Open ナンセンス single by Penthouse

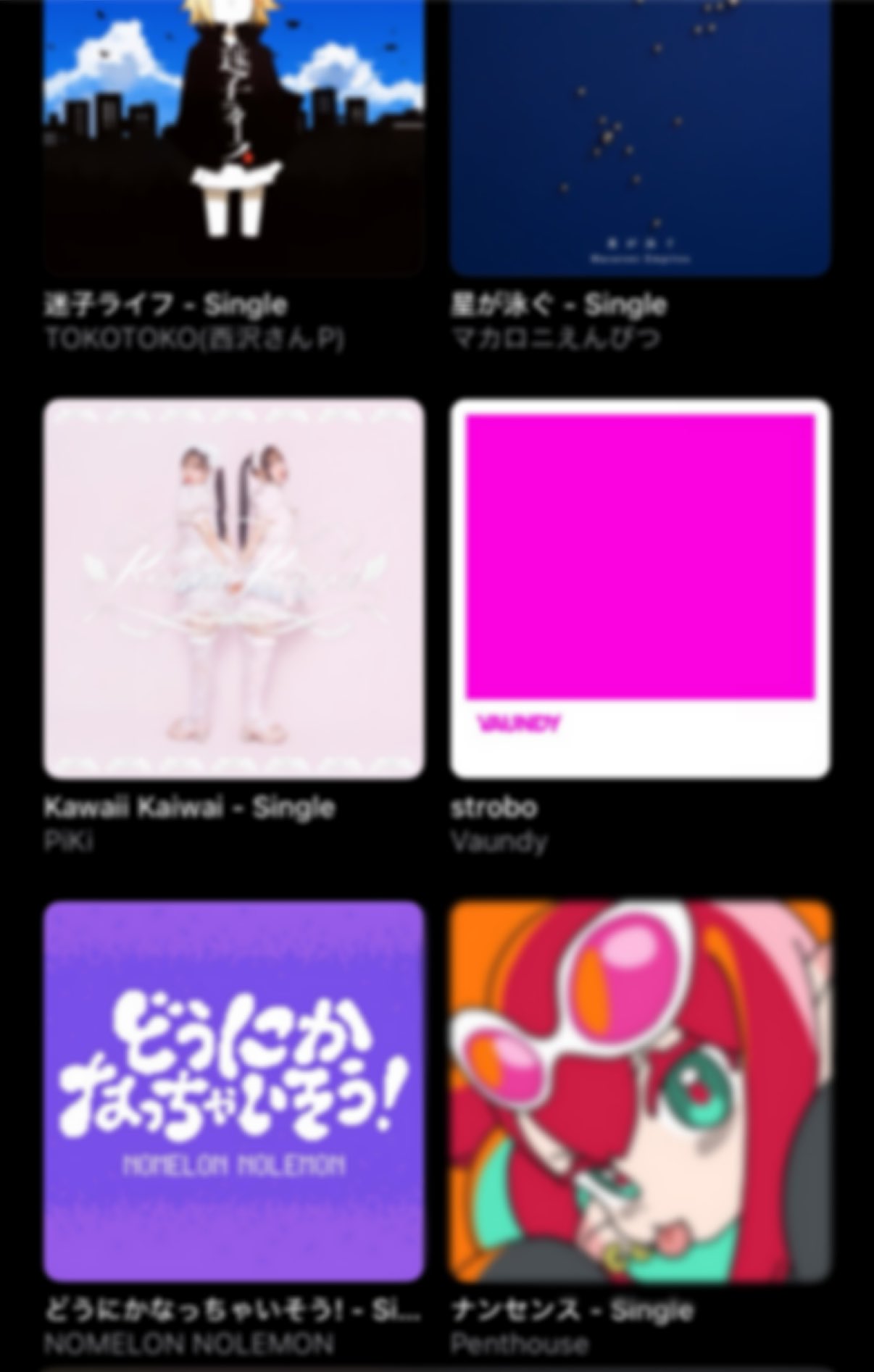[640, 1090]
